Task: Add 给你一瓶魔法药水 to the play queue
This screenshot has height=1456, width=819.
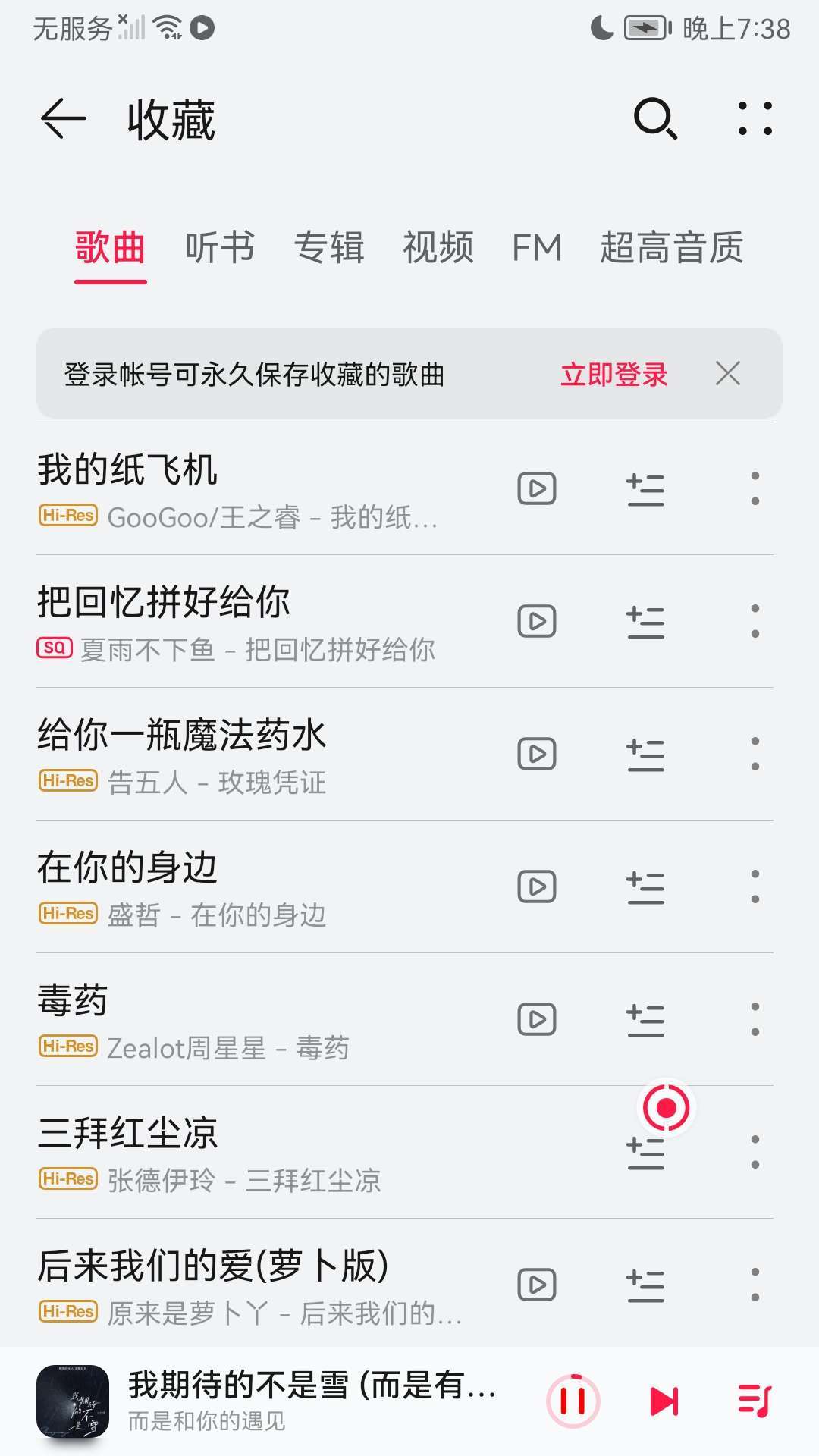Action: 645,755
